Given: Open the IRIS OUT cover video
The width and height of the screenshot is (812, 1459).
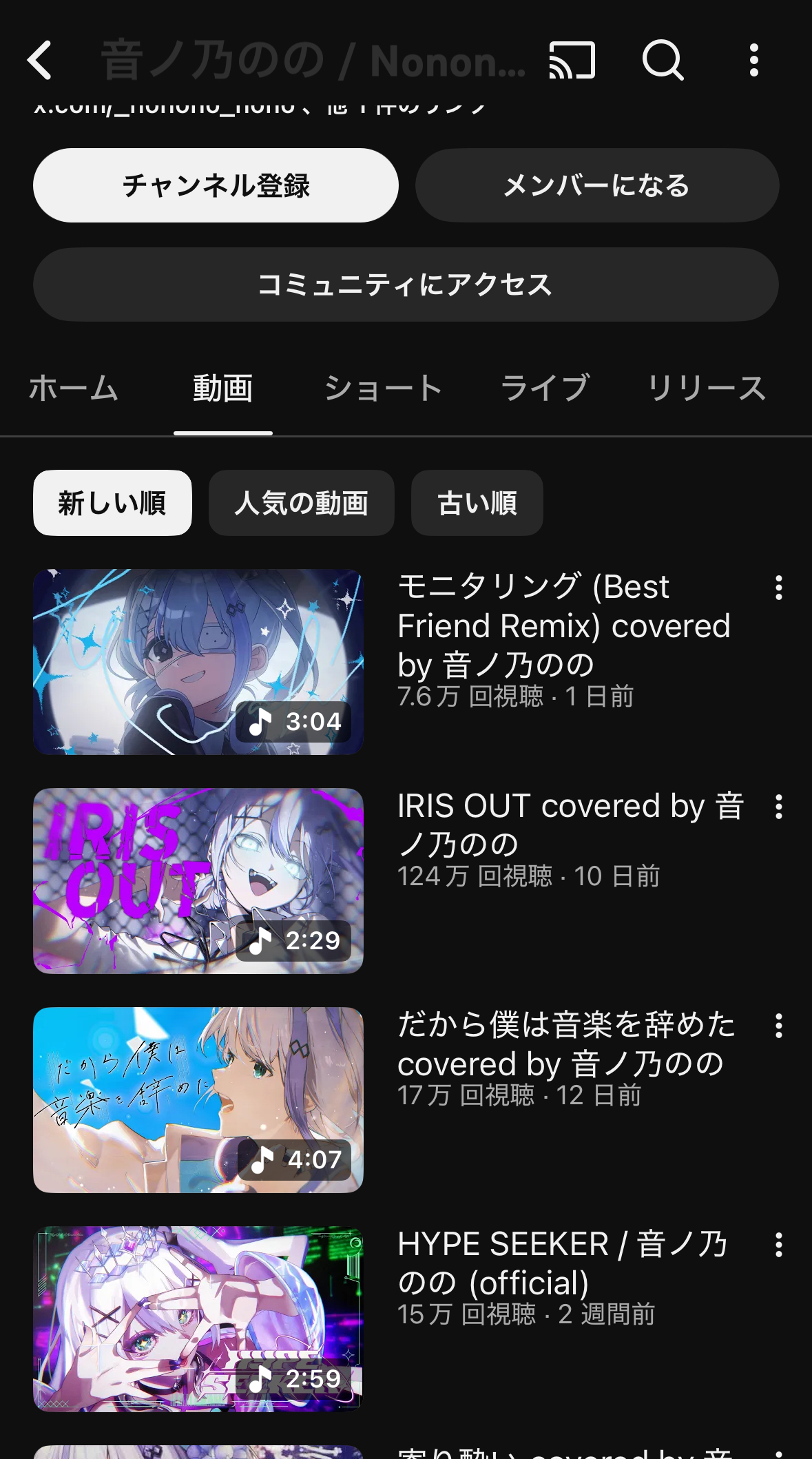Looking at the screenshot, I should tap(198, 881).
